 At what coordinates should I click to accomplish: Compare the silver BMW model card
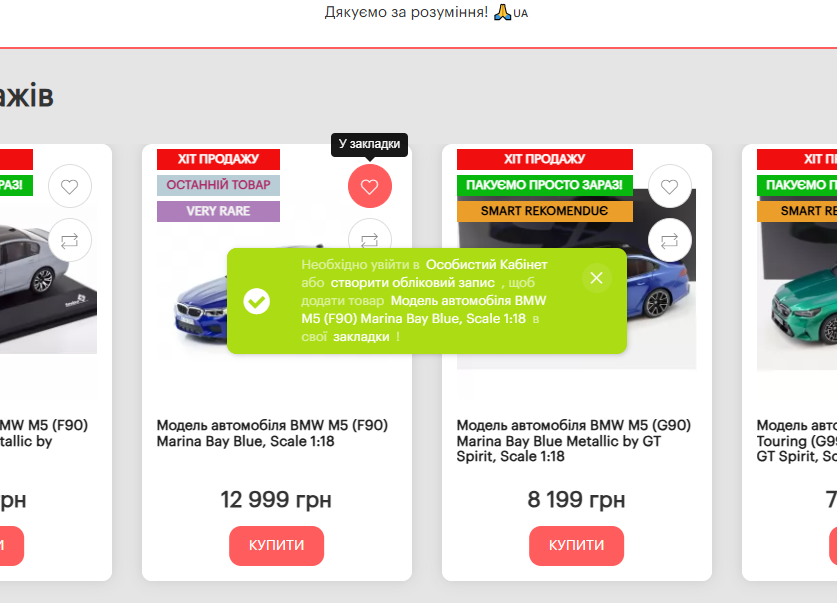click(70, 240)
